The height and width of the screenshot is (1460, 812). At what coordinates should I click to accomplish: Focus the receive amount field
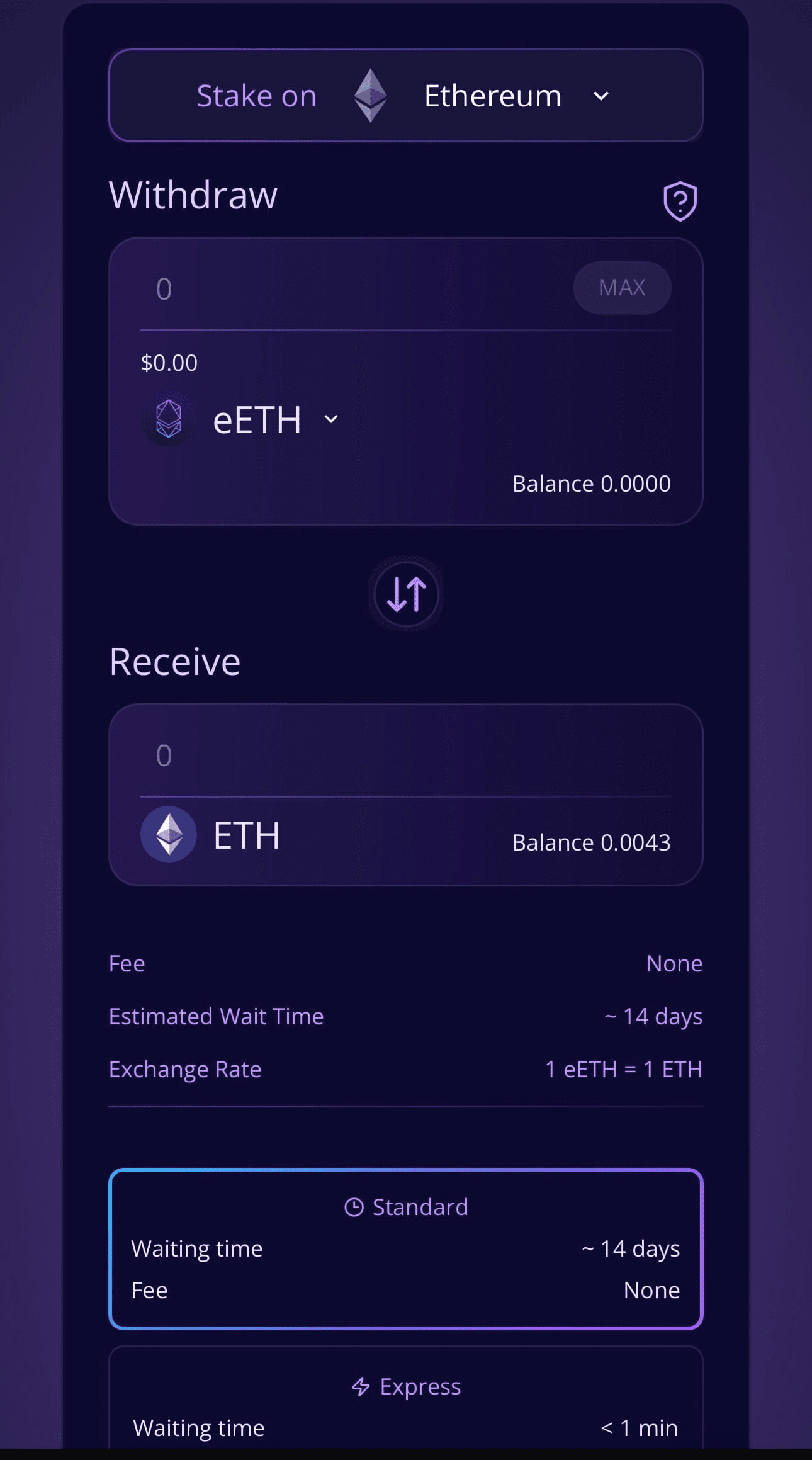click(x=405, y=755)
